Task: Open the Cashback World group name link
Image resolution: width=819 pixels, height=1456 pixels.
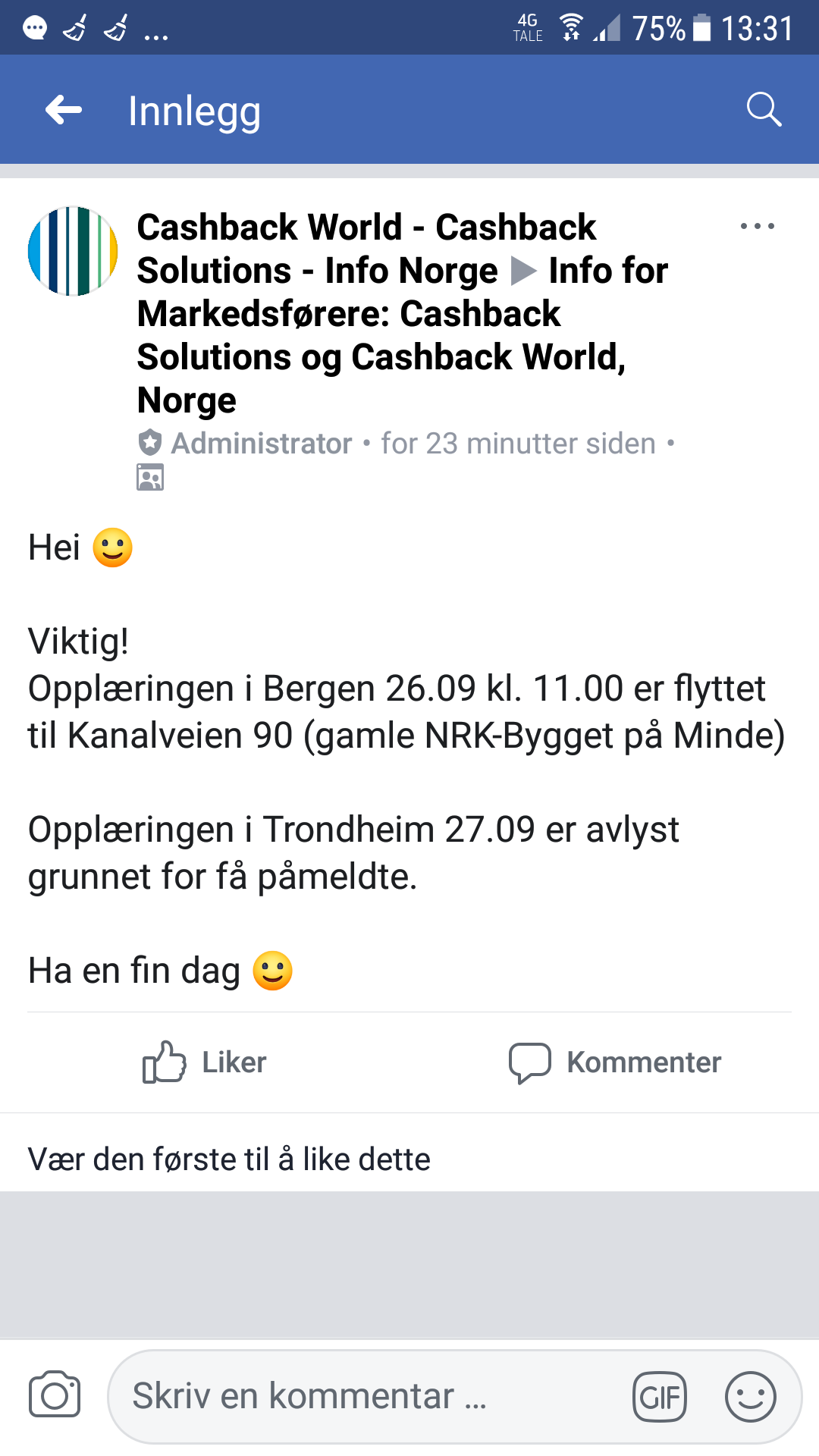Action: click(366, 249)
